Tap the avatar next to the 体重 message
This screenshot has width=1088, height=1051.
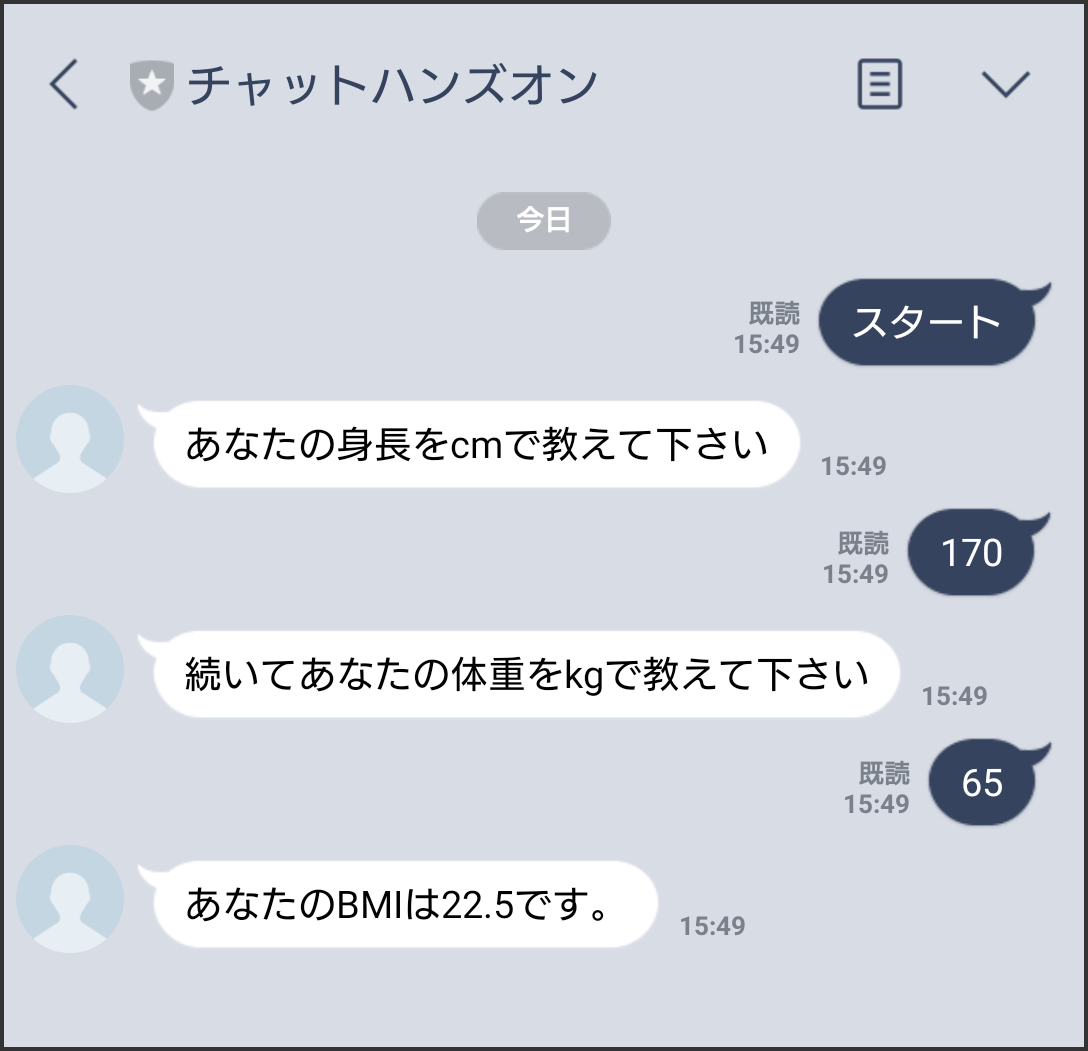[71, 669]
